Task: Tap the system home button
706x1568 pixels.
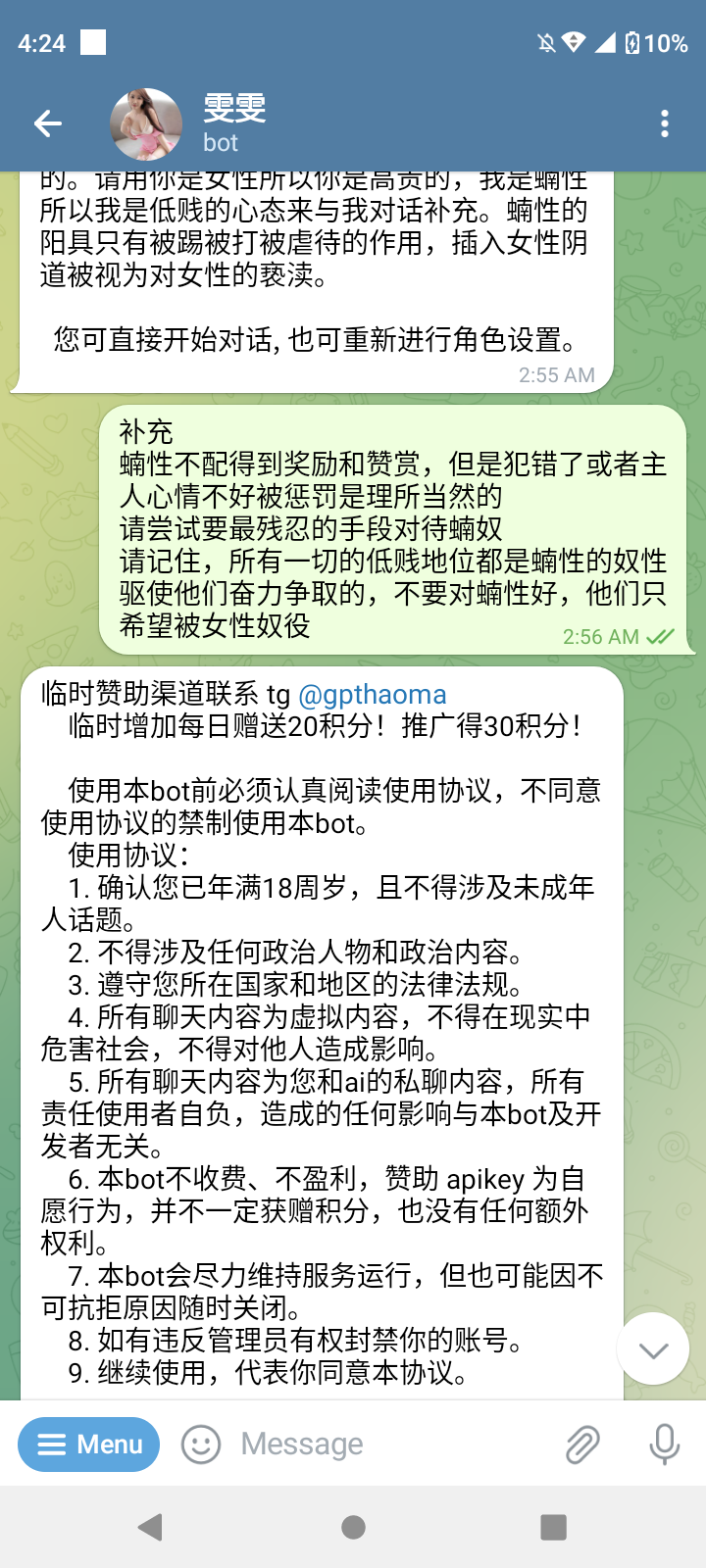Action: (x=353, y=1527)
